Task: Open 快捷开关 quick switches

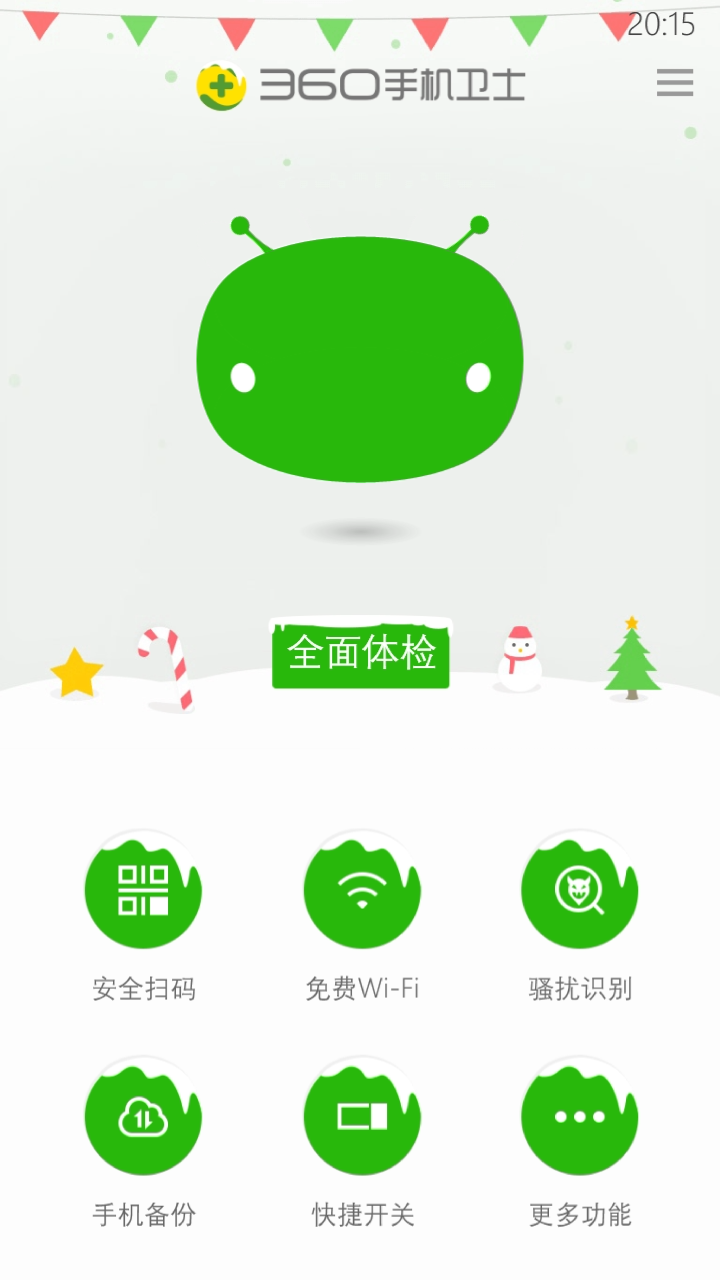Action: tap(361, 1117)
